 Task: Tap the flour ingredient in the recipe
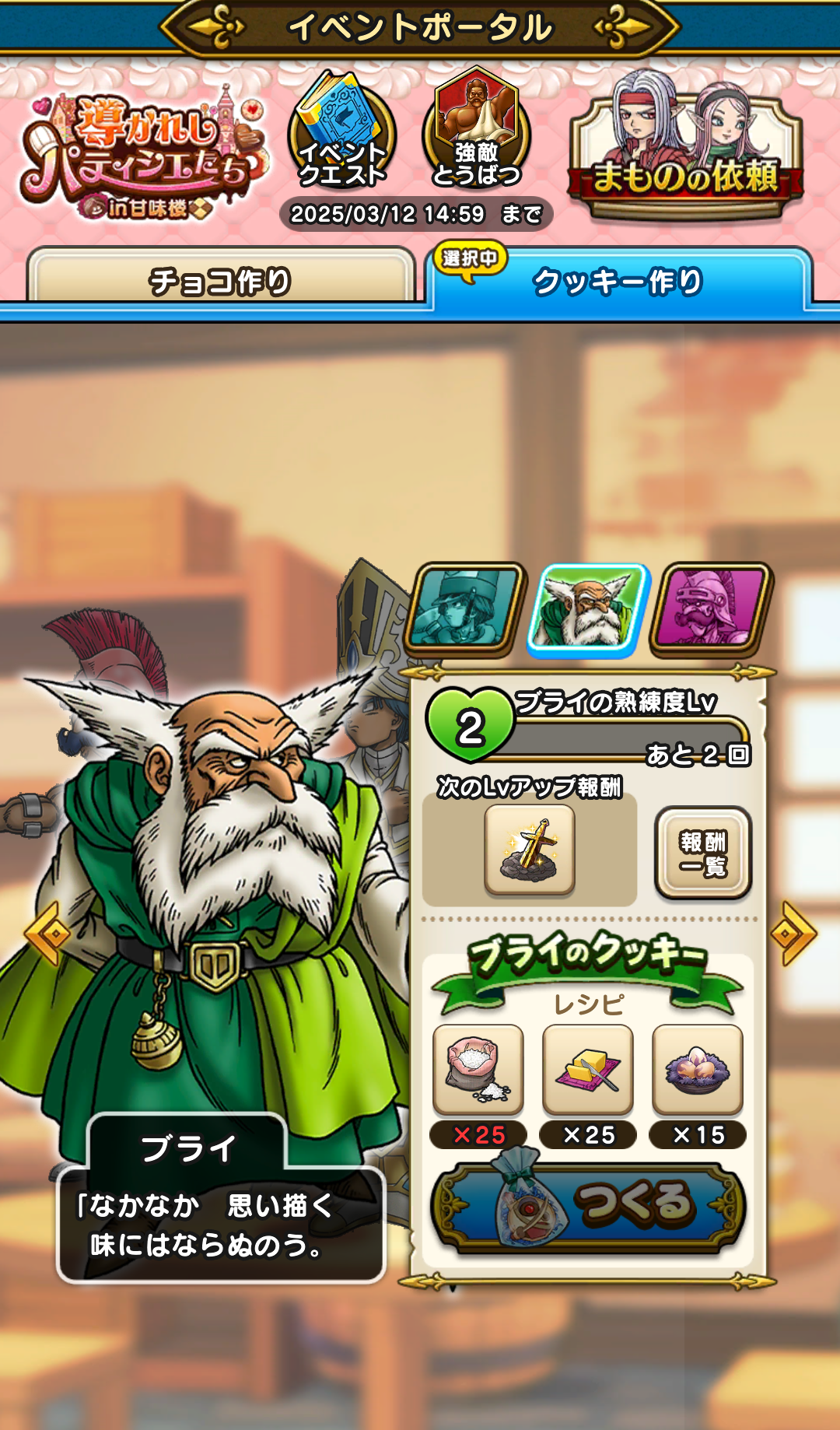(478, 1070)
